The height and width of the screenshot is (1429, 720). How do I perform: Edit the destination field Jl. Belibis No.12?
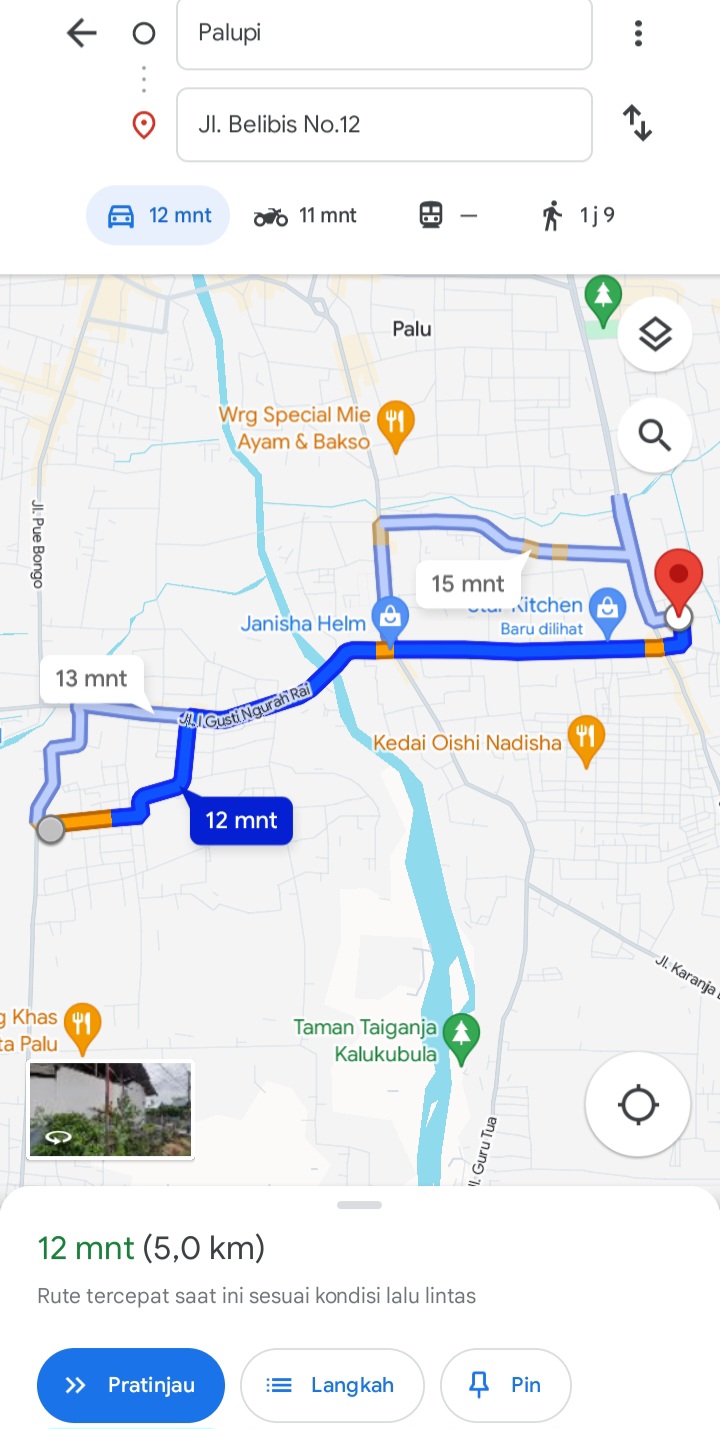click(384, 125)
